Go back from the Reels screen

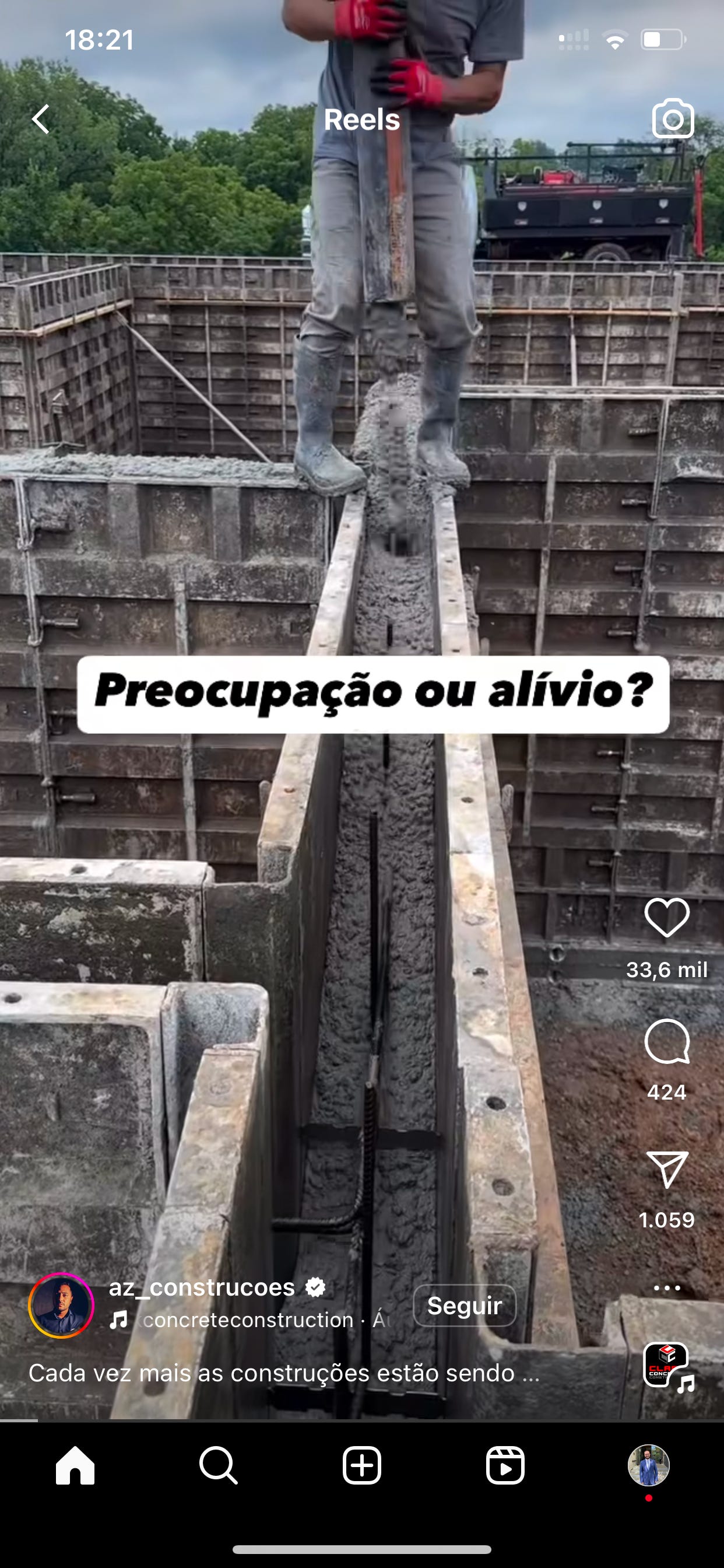point(40,118)
